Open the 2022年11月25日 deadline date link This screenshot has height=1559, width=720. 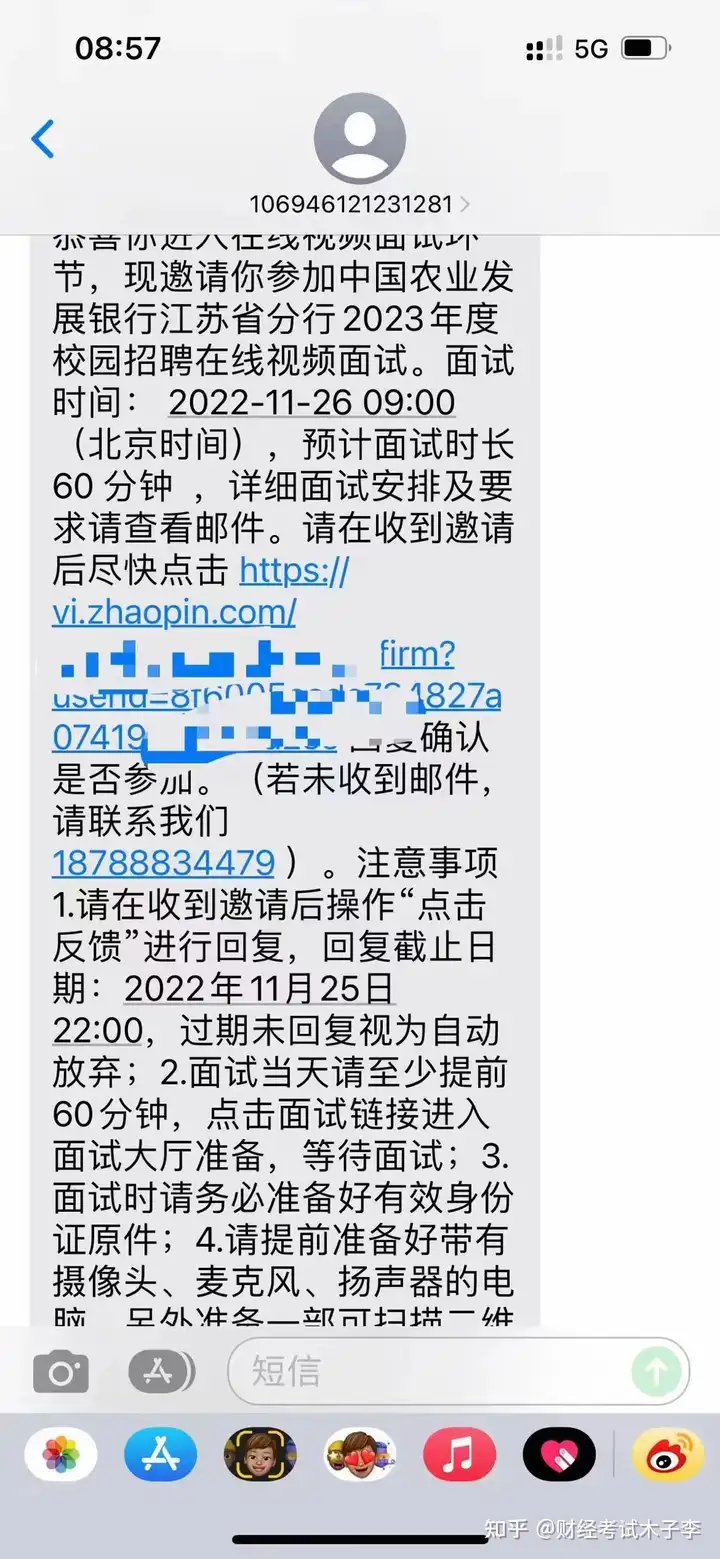click(258, 988)
